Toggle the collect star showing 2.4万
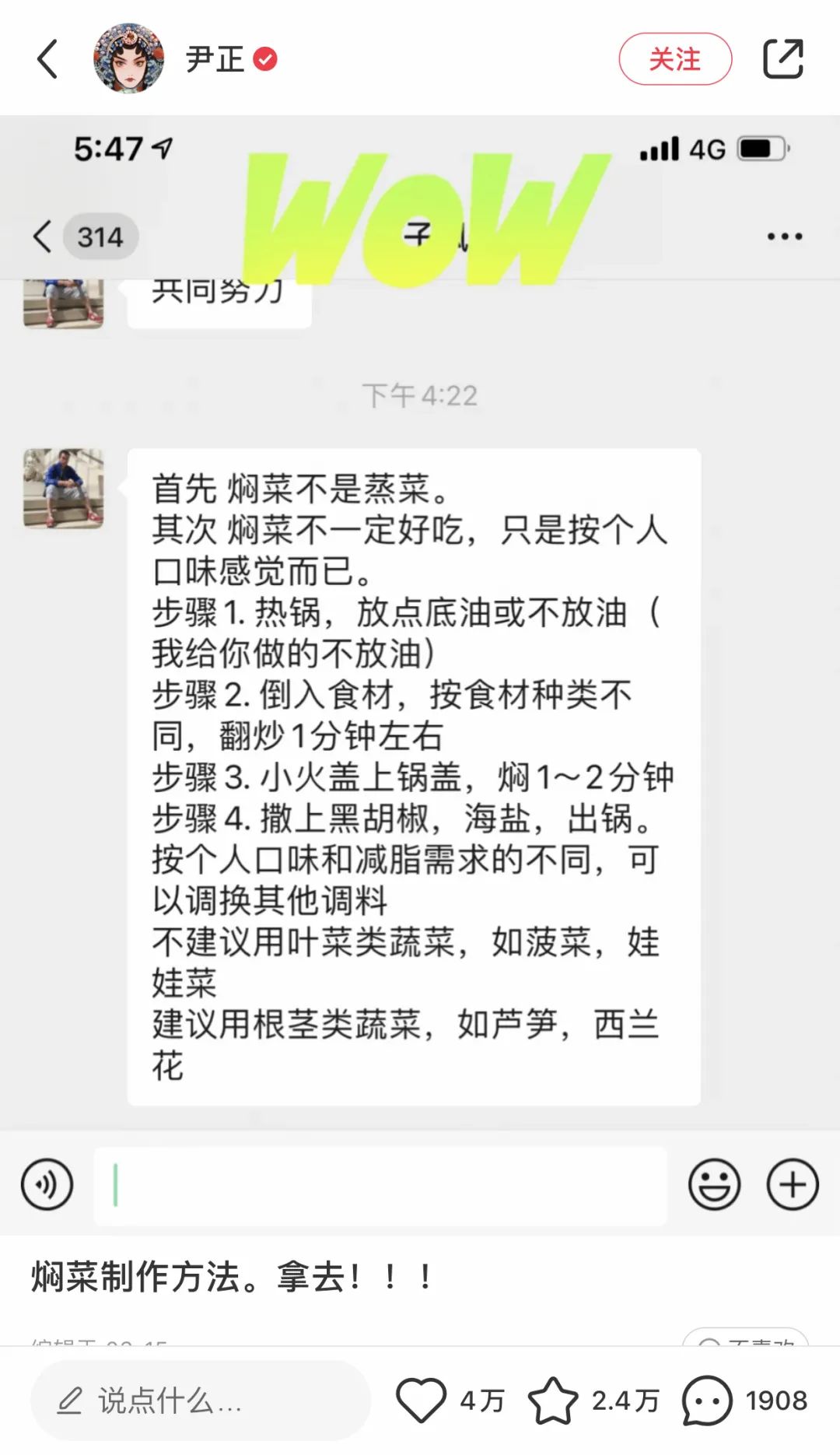The height and width of the screenshot is (1455, 840). 554,1399
